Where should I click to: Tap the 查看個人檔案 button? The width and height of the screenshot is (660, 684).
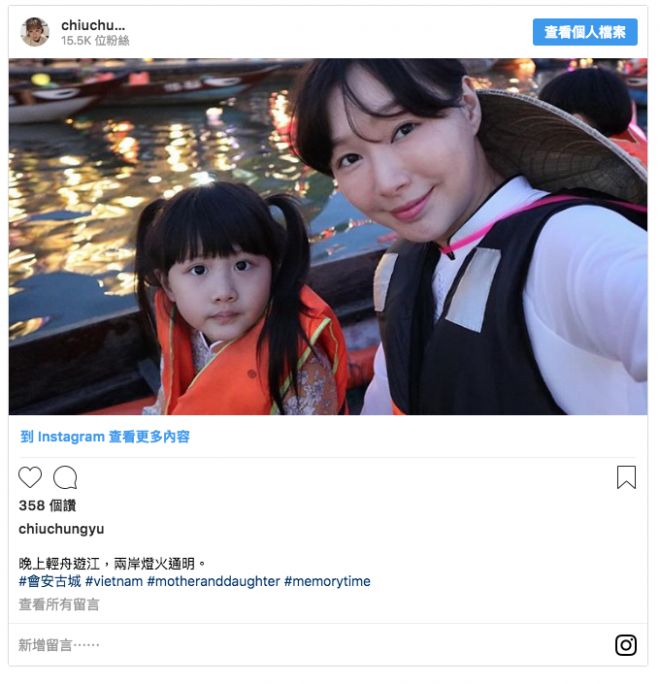point(584,32)
